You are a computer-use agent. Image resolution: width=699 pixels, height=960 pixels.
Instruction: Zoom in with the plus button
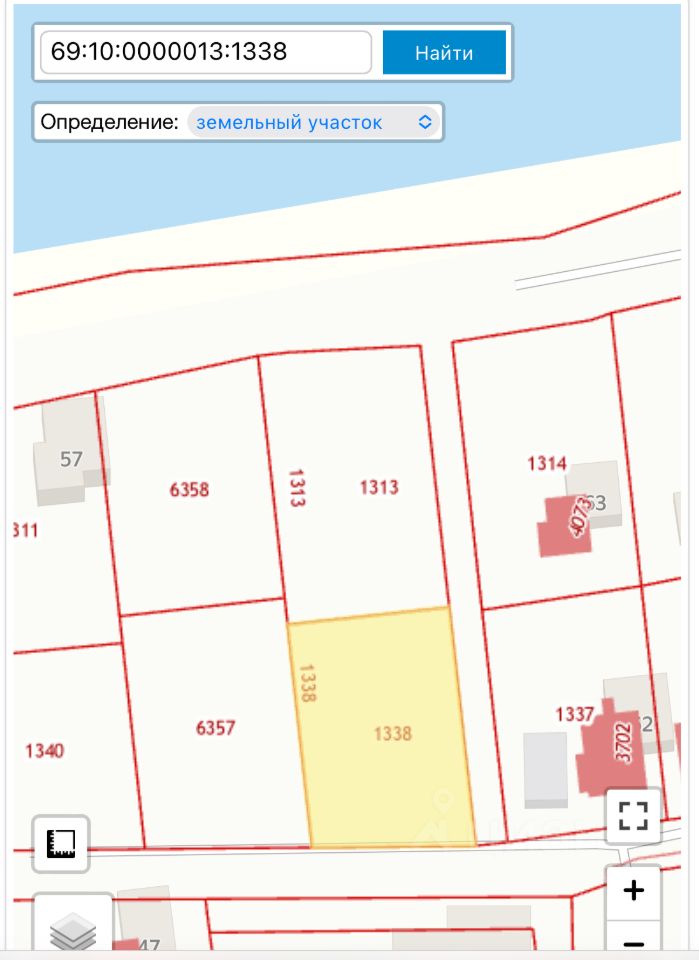[x=633, y=889]
